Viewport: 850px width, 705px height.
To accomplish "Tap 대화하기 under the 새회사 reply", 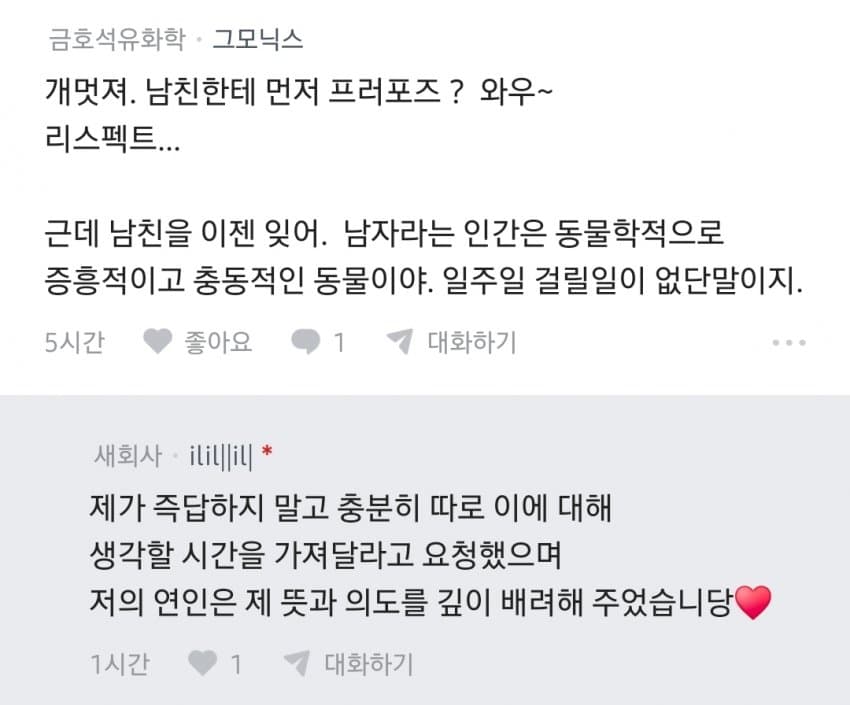I will 348,663.
